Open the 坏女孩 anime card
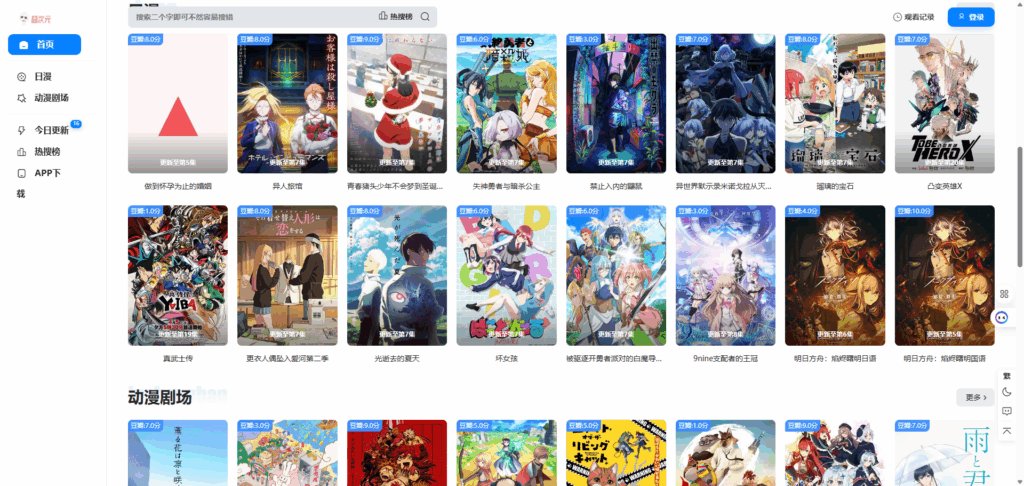Screen dimensions: 1024x486 pos(506,275)
